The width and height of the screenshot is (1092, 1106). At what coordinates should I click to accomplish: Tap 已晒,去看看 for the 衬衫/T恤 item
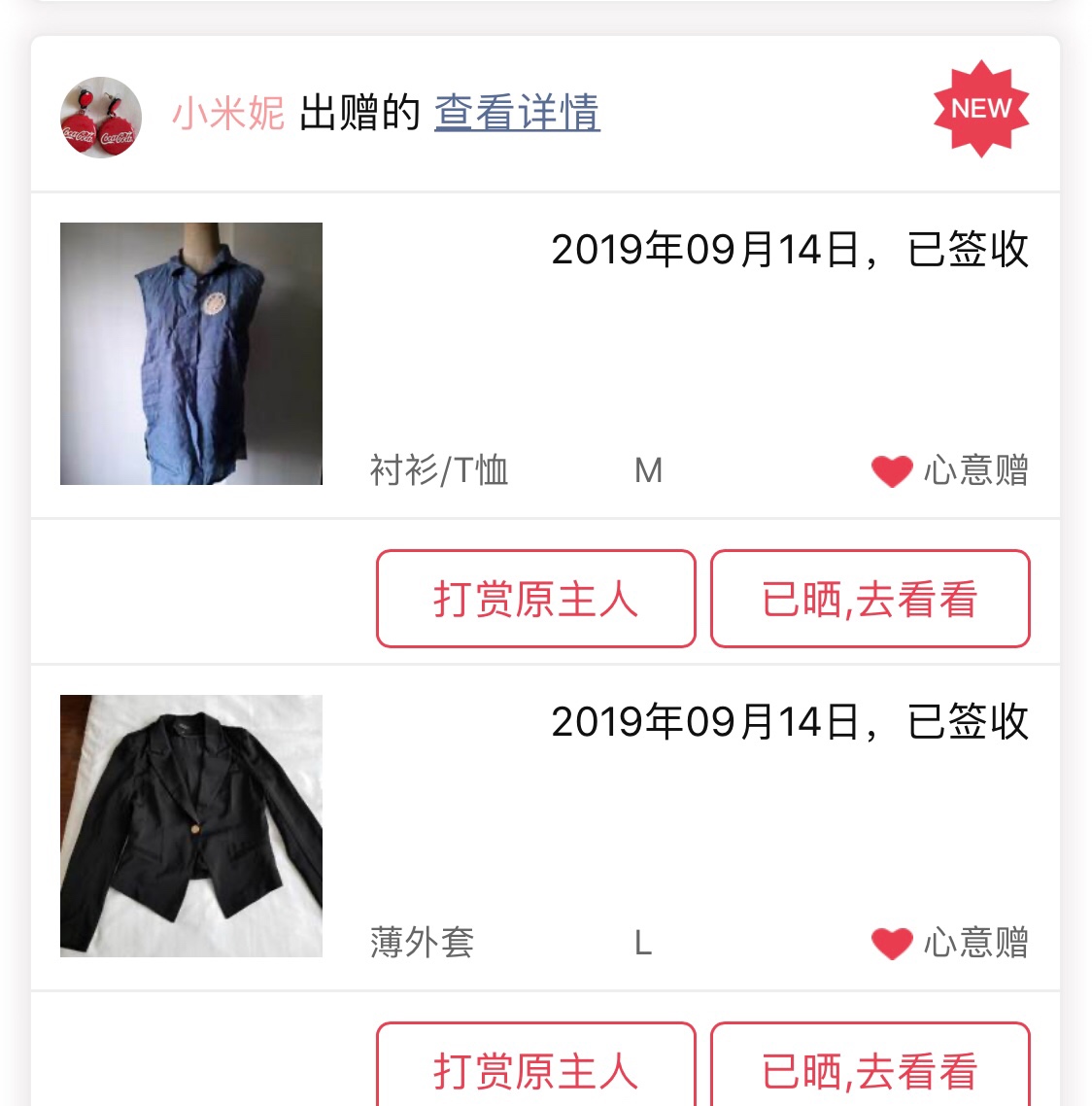870,599
